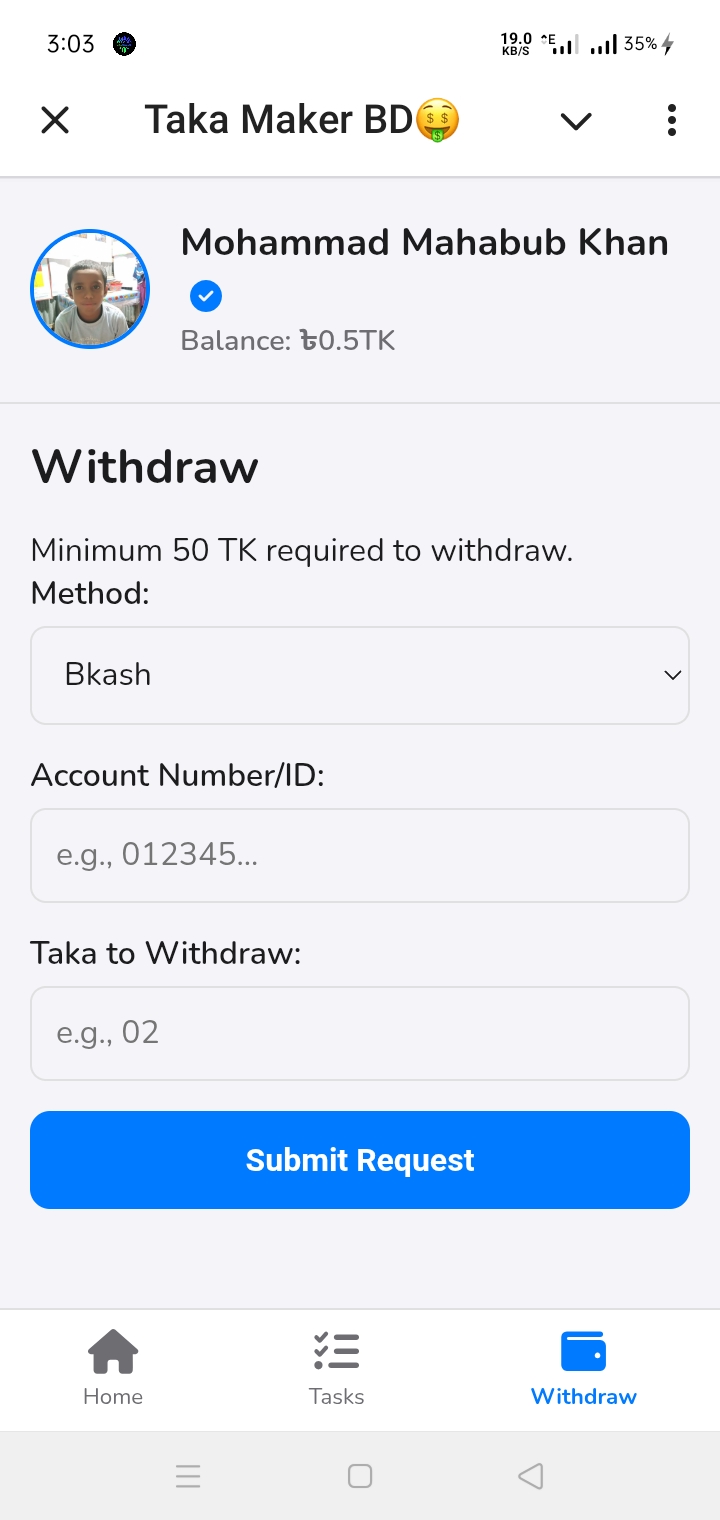Go to the Tasks tab

[336, 1368]
